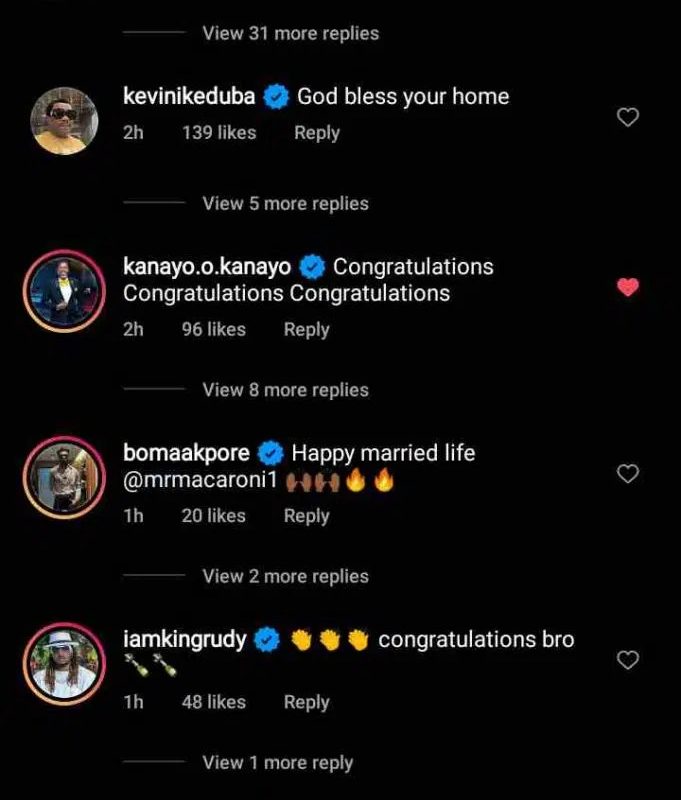Reply to bomaakpore's comment
Viewport: 681px width, 800px height.
point(306,516)
